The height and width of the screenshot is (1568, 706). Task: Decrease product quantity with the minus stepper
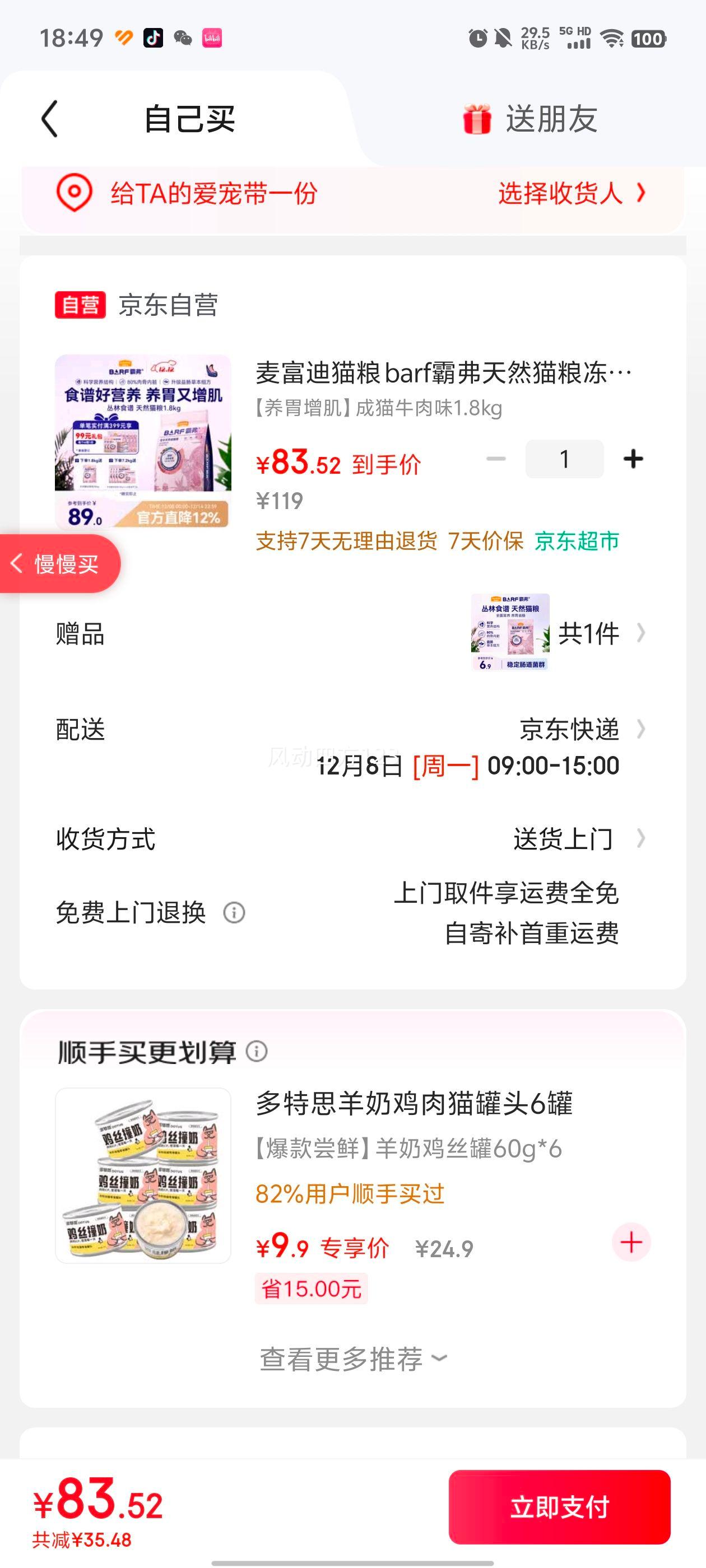tap(496, 458)
